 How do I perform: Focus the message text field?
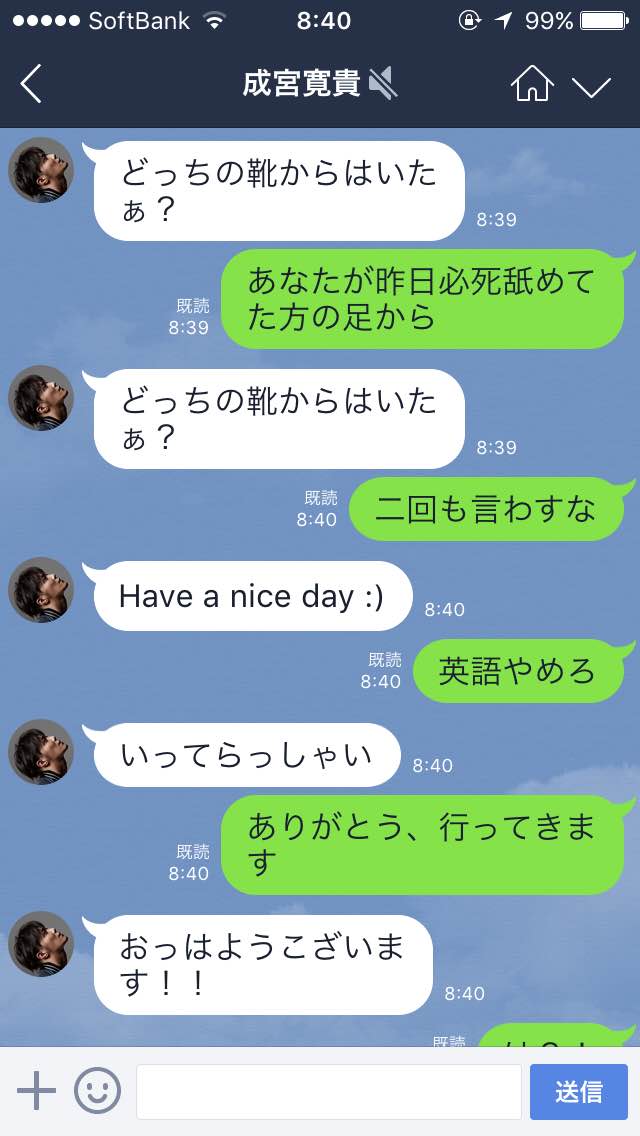pyautogui.click(x=328, y=1091)
